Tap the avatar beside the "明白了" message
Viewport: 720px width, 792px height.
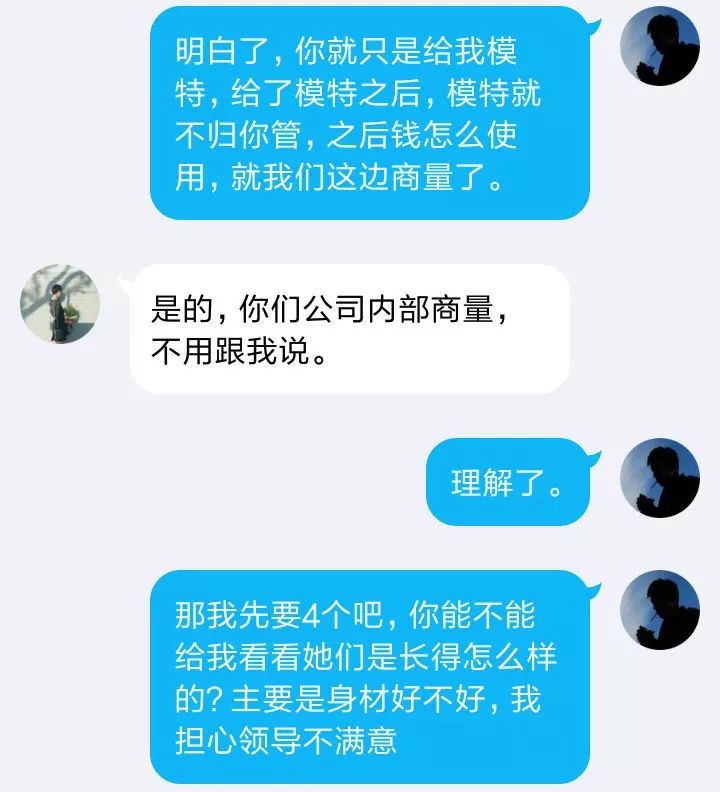[660, 45]
